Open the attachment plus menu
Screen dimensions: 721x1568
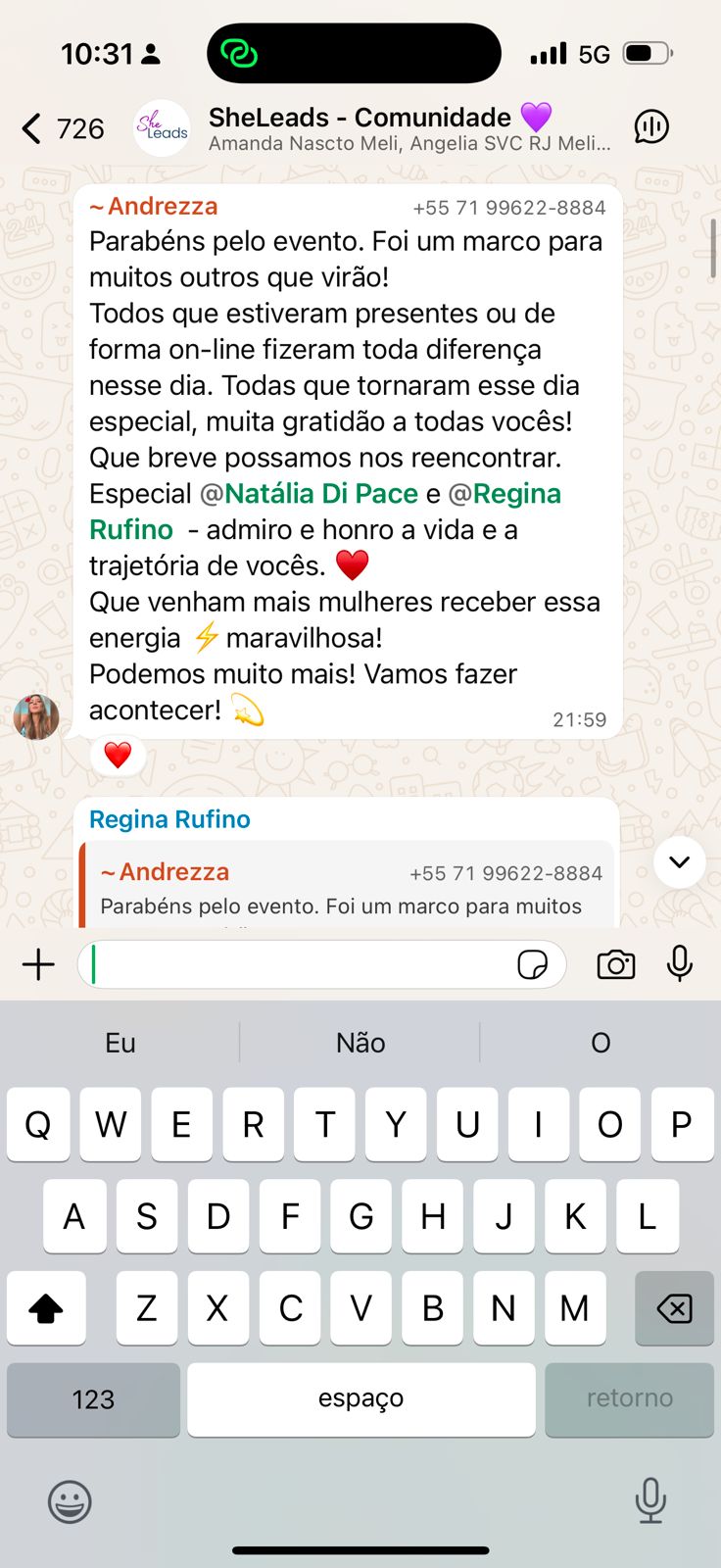[x=39, y=964]
